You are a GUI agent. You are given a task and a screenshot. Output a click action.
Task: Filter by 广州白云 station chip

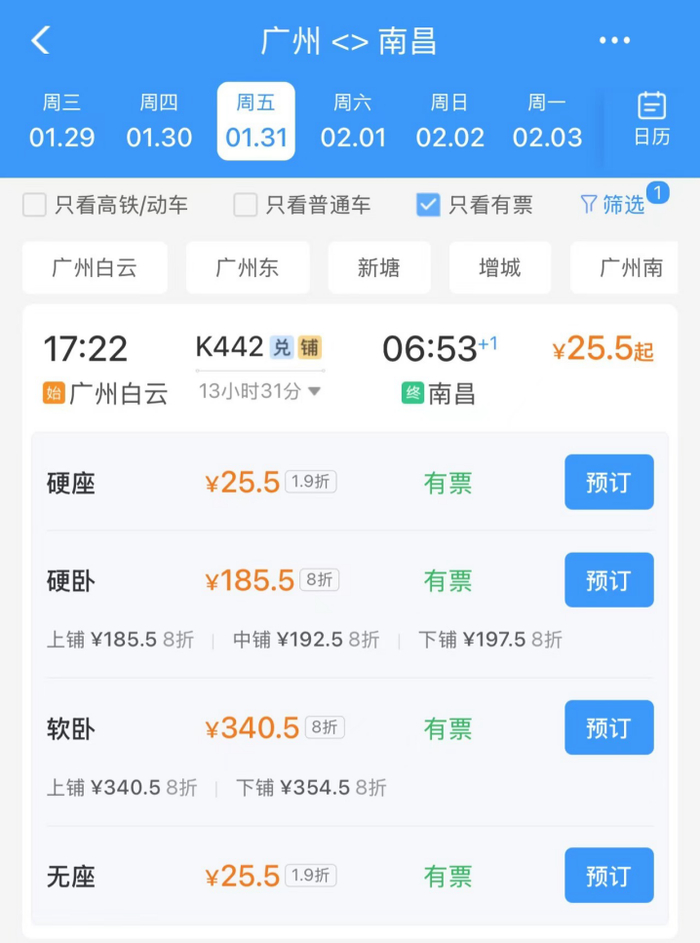94,268
